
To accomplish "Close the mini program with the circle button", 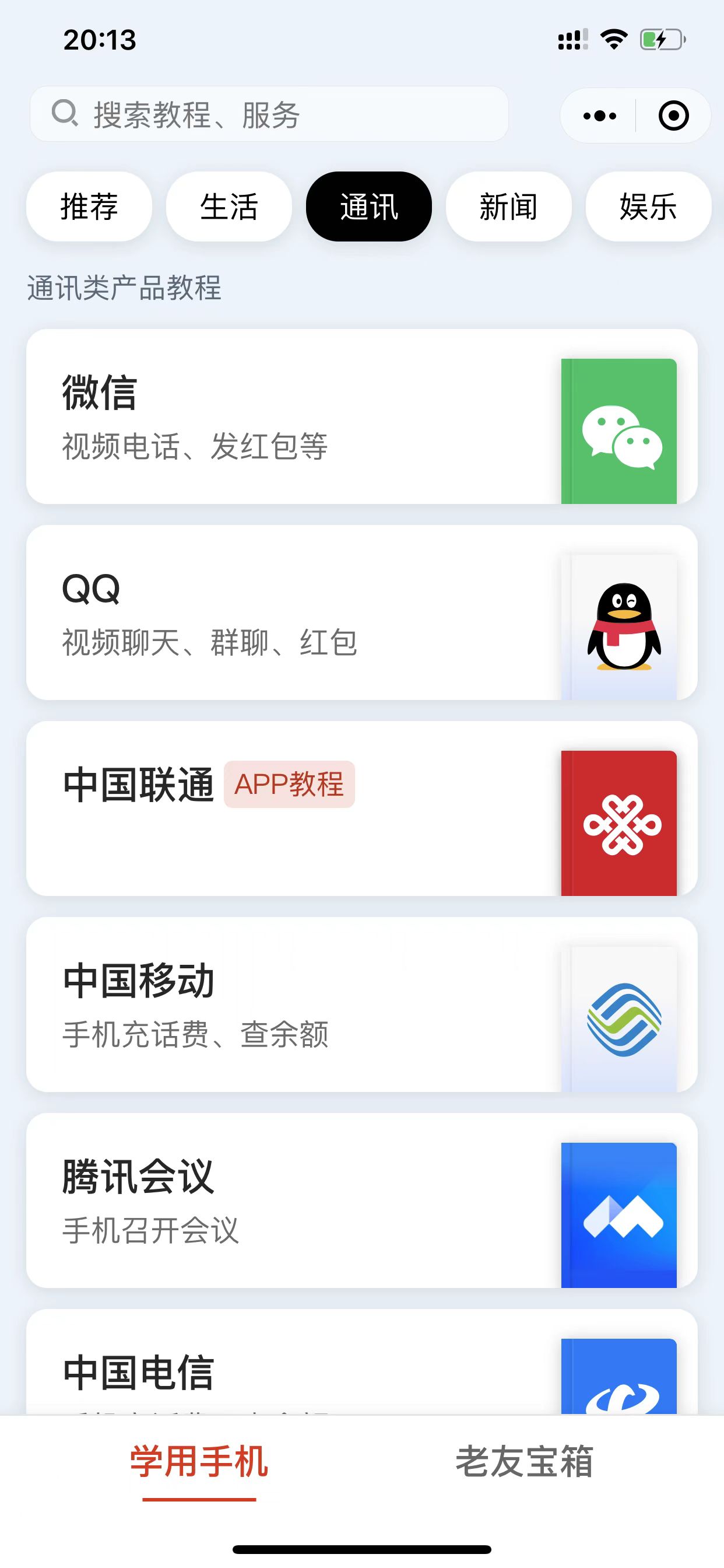I will (673, 116).
